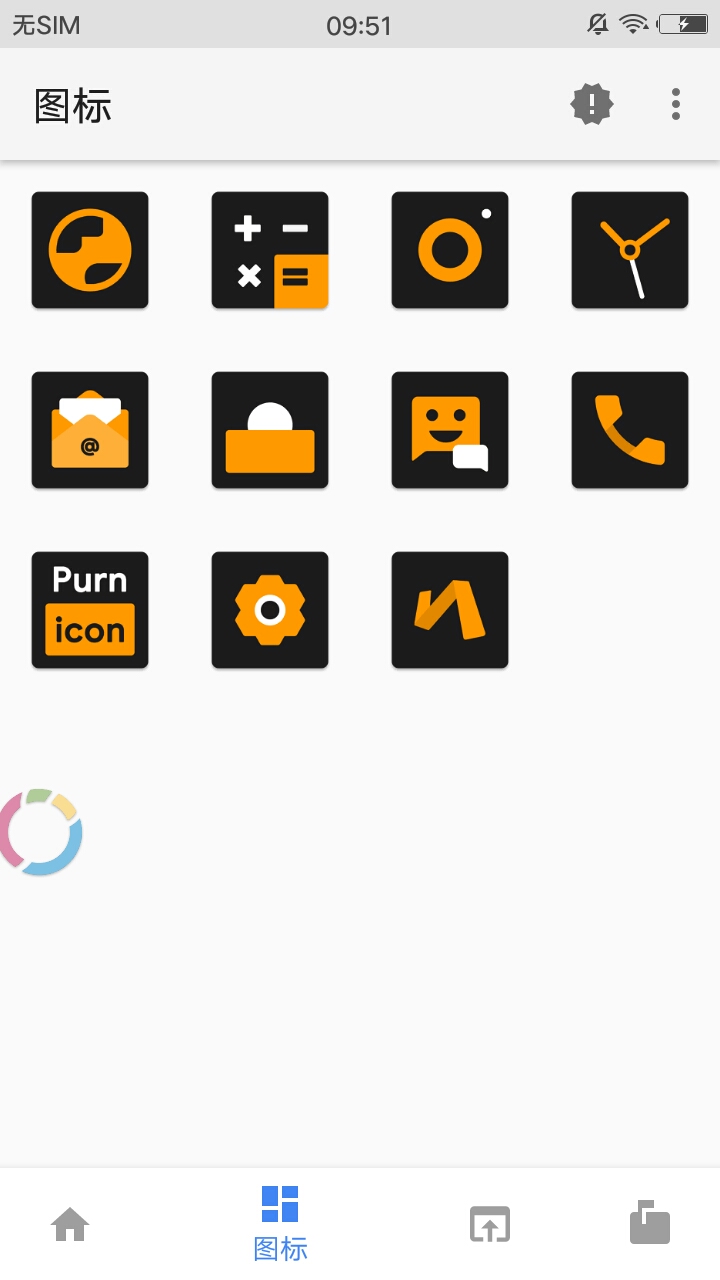Open the alert badge icon in toolbar
This screenshot has height=1280, width=720.
pyautogui.click(x=592, y=104)
